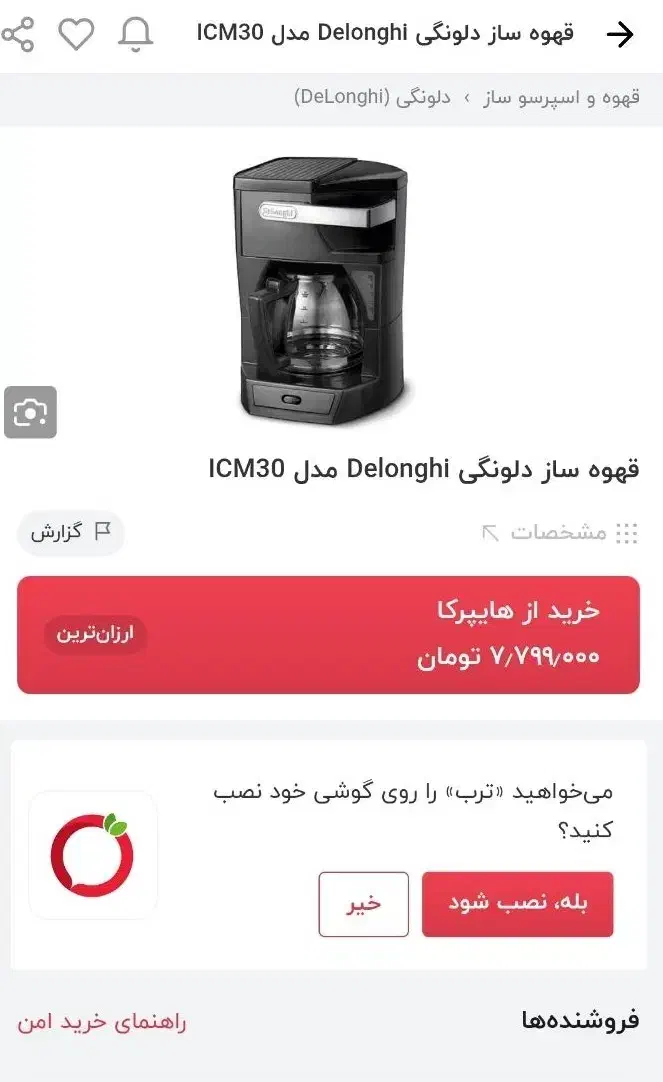Confirm installing Torob with 'بله، نصب شود'
The width and height of the screenshot is (663, 1082).
click(x=517, y=903)
